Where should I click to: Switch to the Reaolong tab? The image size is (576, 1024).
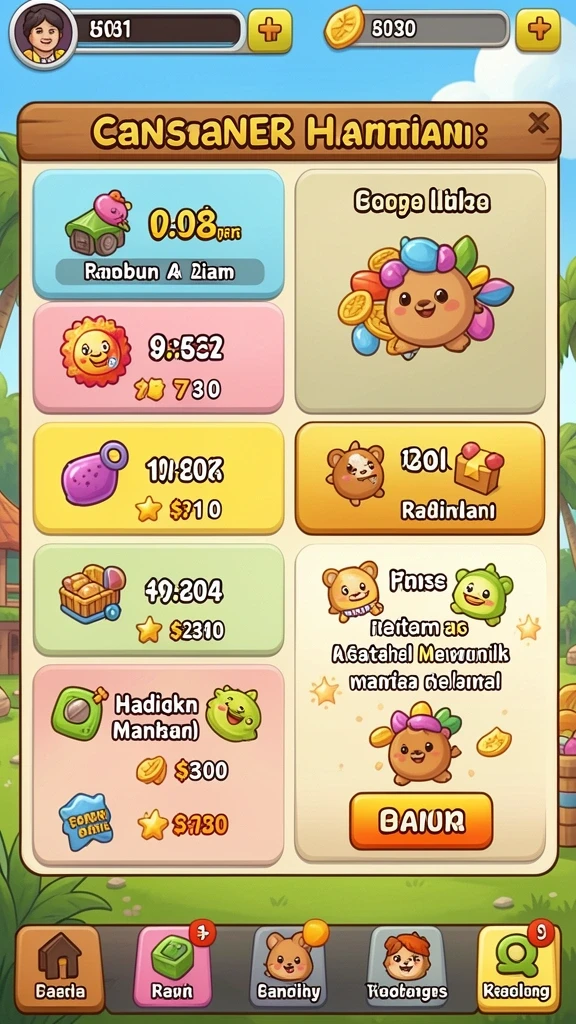(516, 967)
